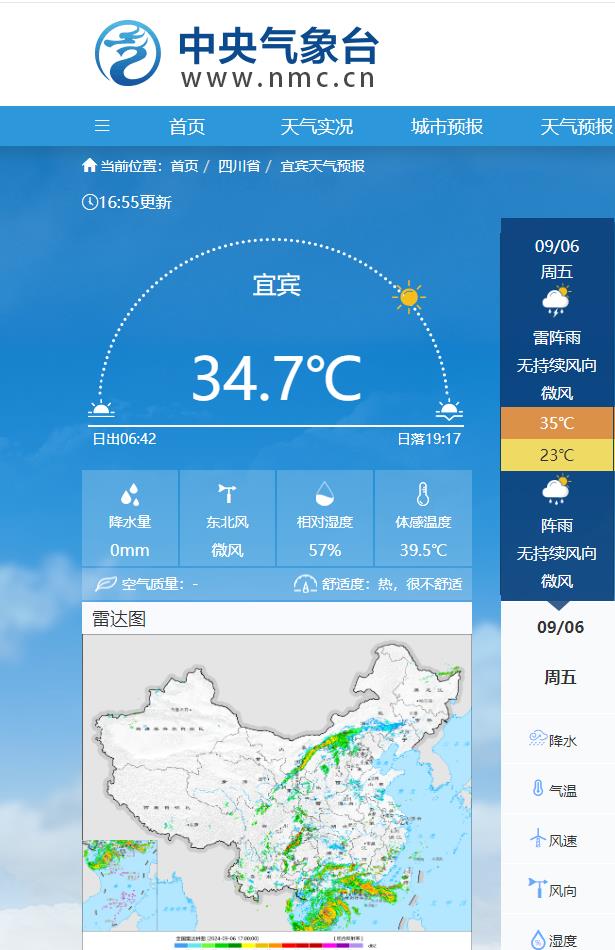Open 城市预报 navigation item
This screenshot has width=615, height=950.
coord(447,126)
